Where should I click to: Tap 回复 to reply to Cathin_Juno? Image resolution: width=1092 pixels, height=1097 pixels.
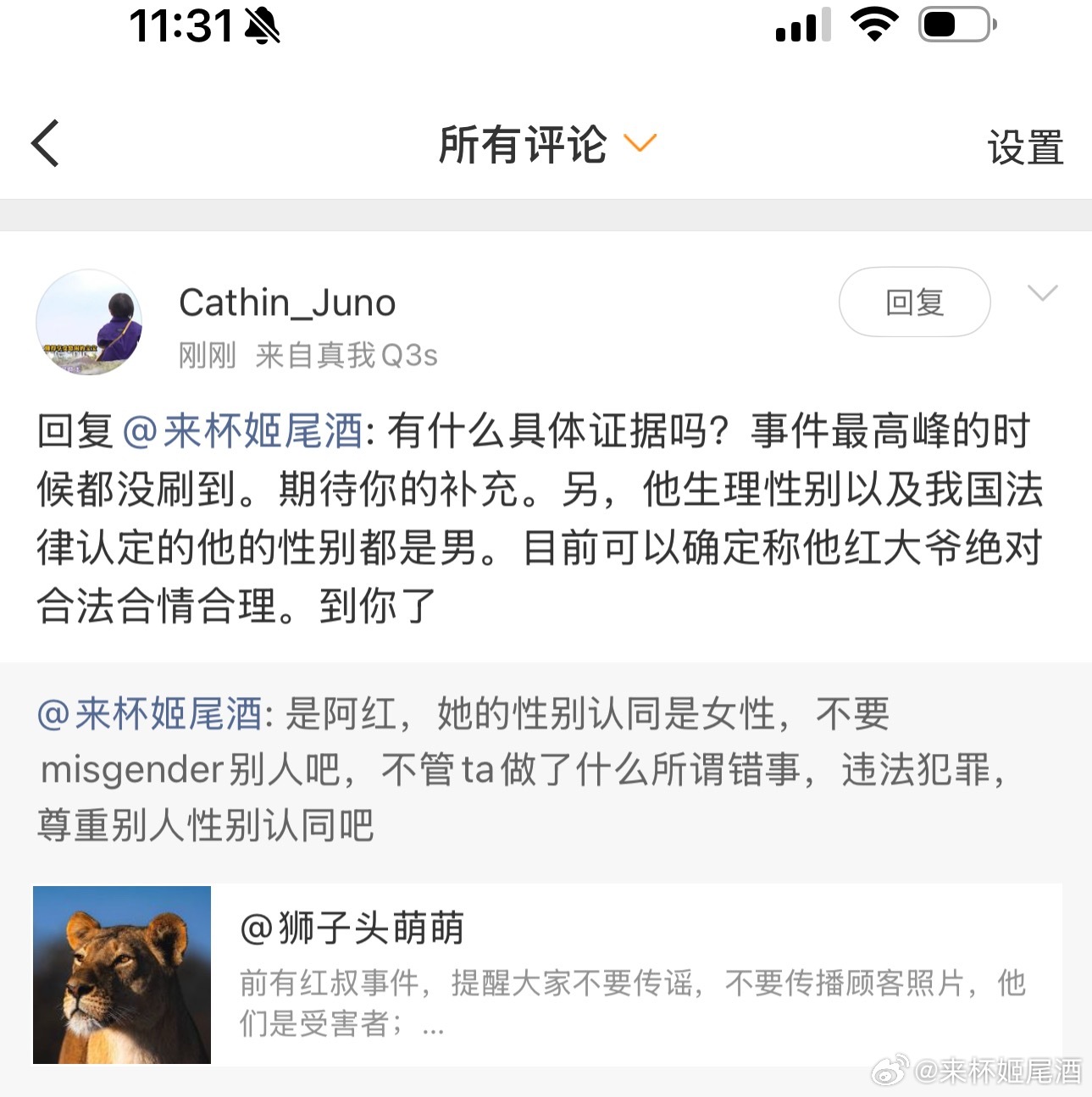[x=914, y=302]
